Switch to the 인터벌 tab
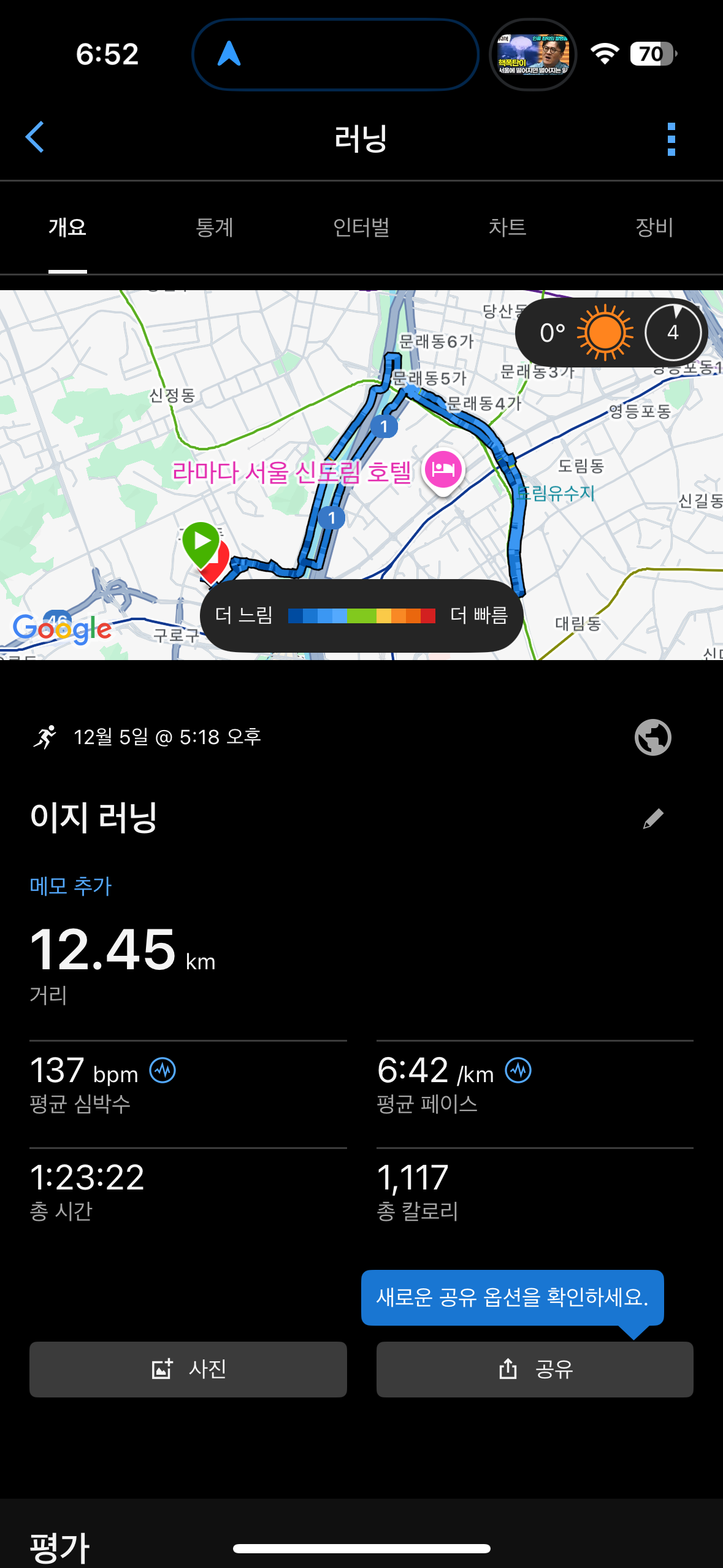Image resolution: width=723 pixels, height=1568 pixels. click(361, 228)
